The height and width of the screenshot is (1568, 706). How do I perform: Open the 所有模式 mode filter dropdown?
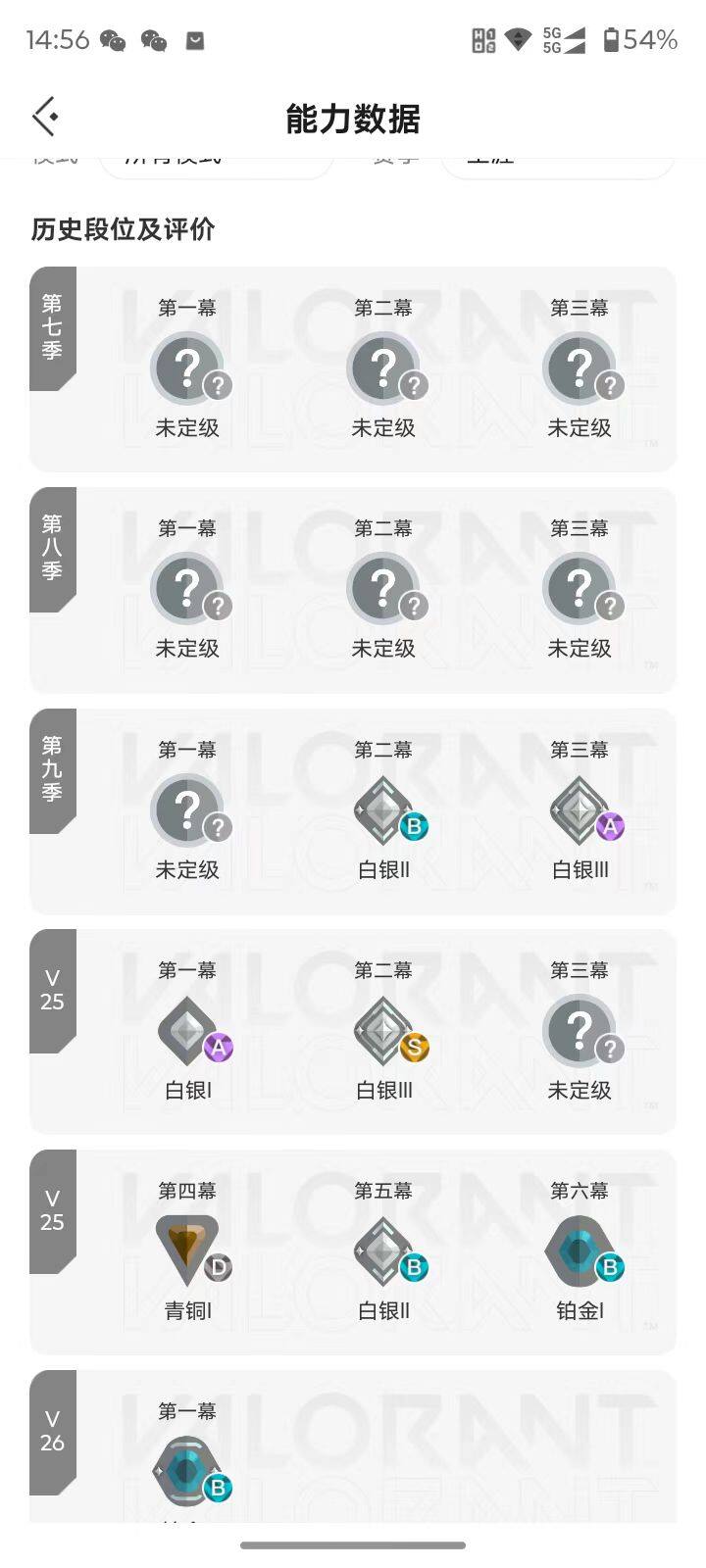(216, 160)
